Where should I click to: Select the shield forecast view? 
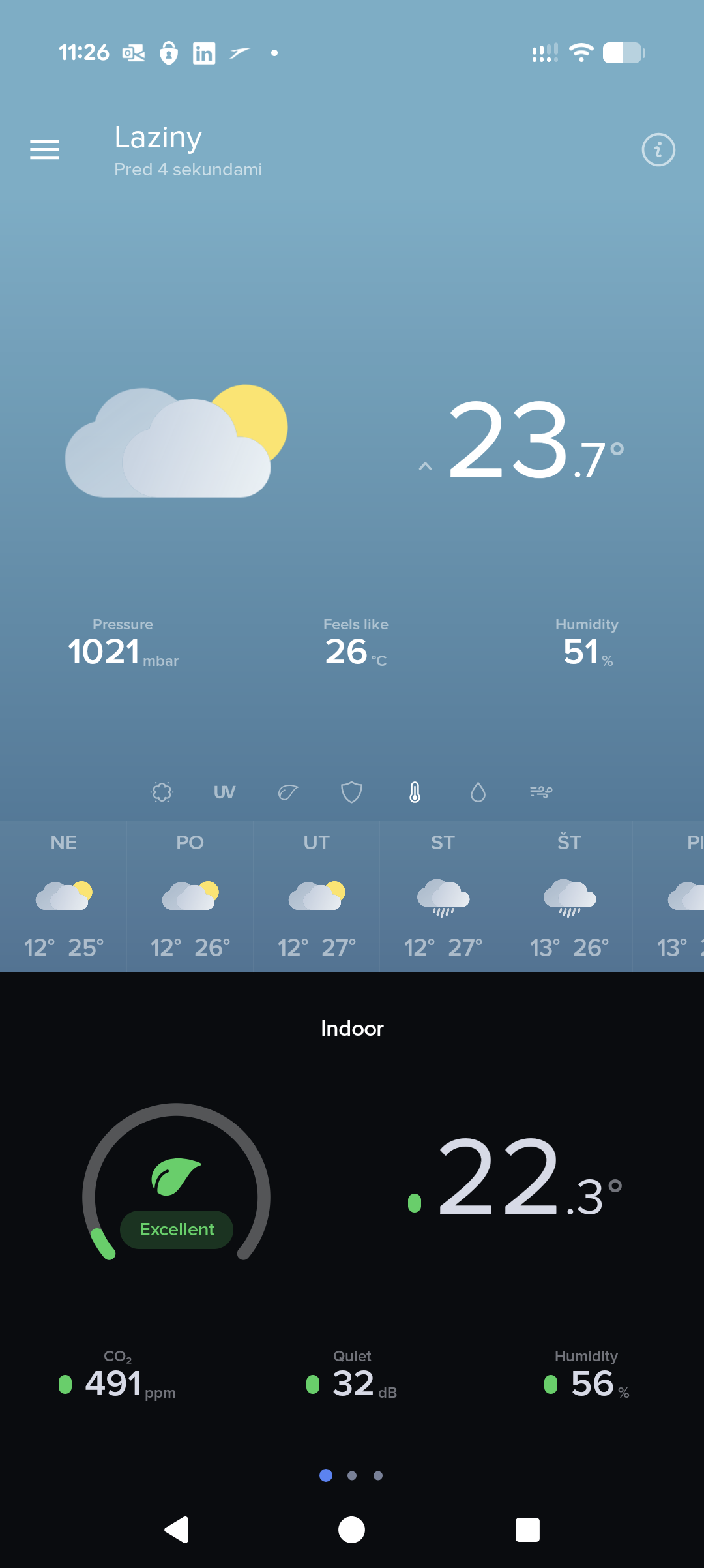[351, 792]
